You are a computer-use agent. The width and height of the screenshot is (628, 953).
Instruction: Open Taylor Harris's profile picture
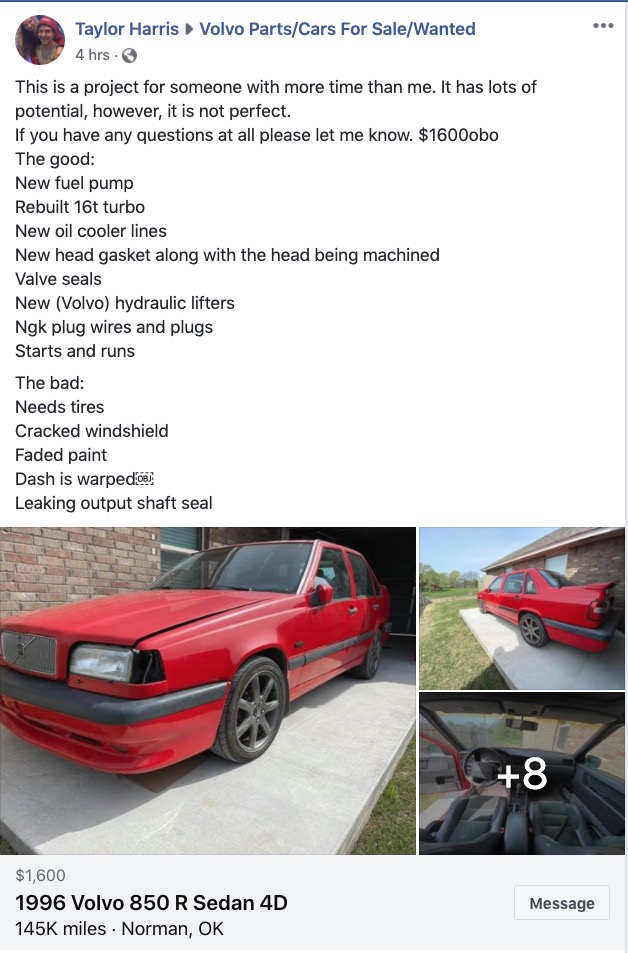coord(40,40)
